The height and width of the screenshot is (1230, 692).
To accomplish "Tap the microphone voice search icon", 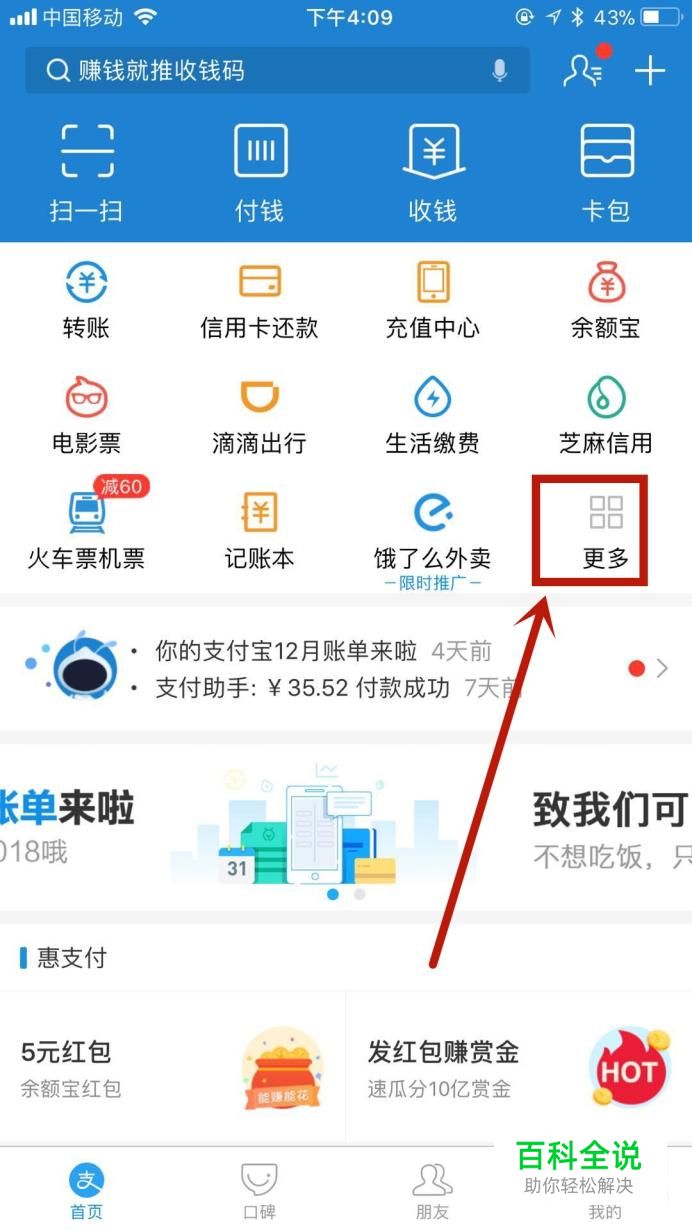I will pyautogui.click(x=499, y=70).
